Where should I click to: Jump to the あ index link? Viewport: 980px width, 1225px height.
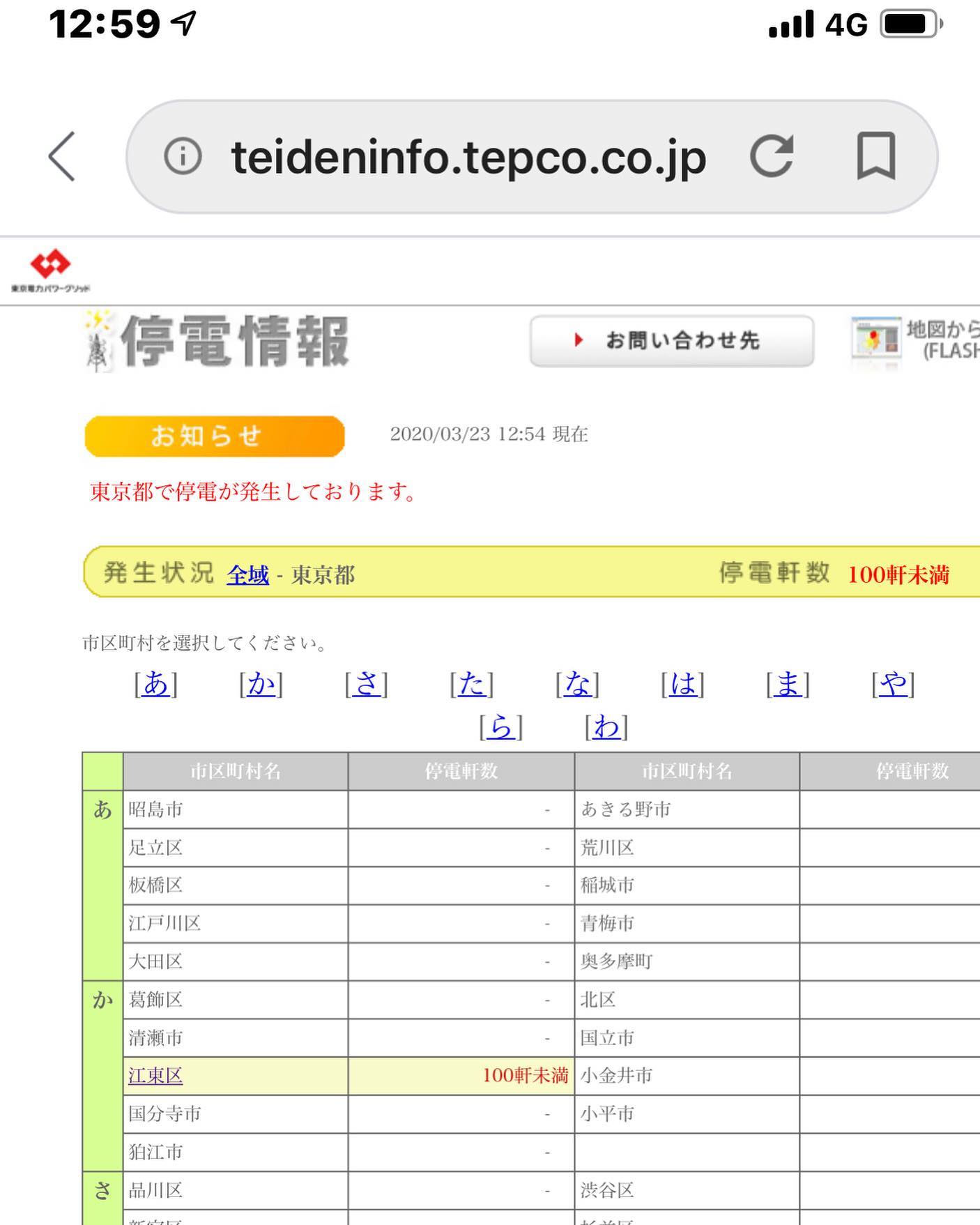[x=155, y=684]
